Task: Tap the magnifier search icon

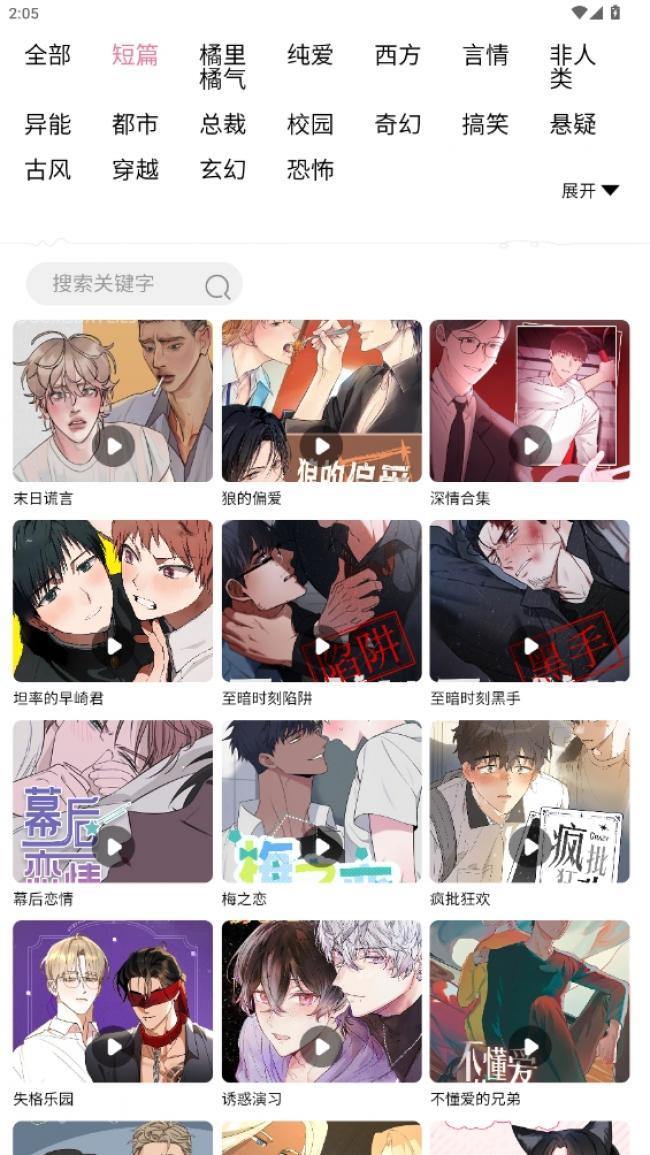Action: coord(217,287)
